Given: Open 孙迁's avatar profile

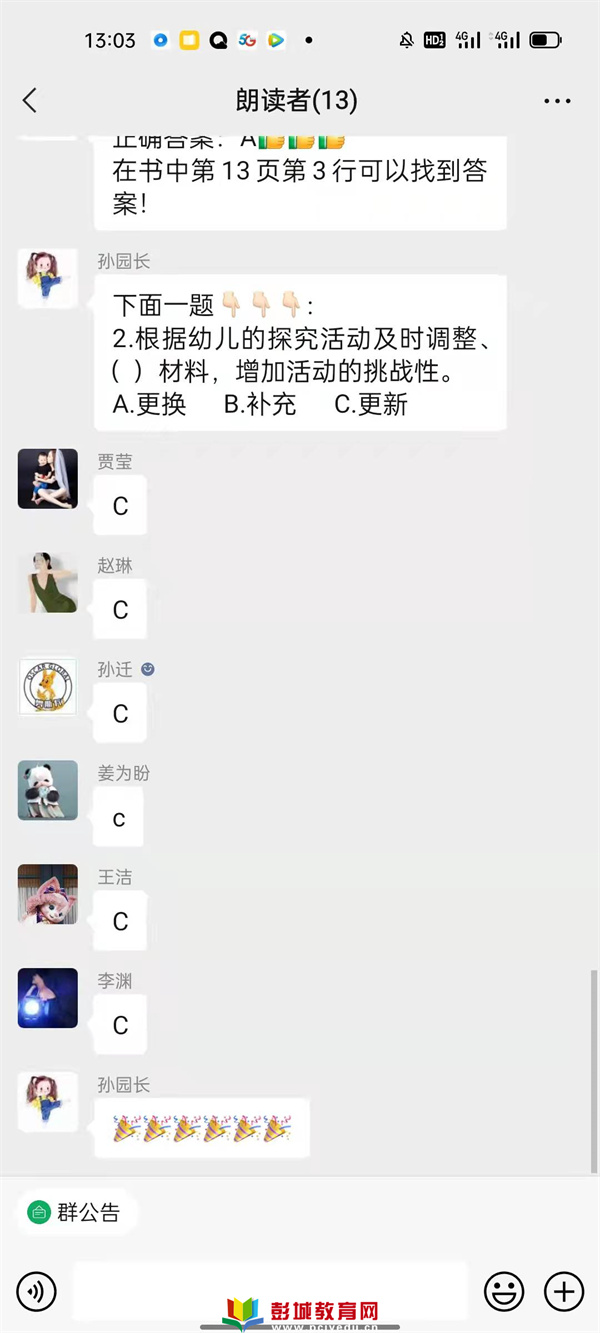Looking at the screenshot, I should 47,687.
